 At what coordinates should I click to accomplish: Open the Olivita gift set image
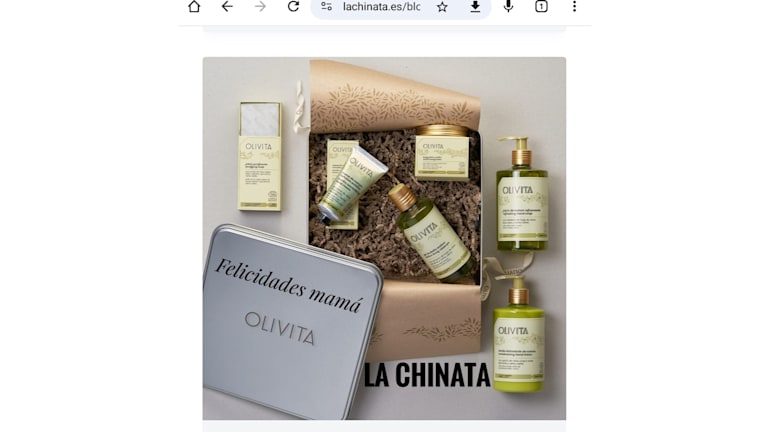tap(384, 238)
